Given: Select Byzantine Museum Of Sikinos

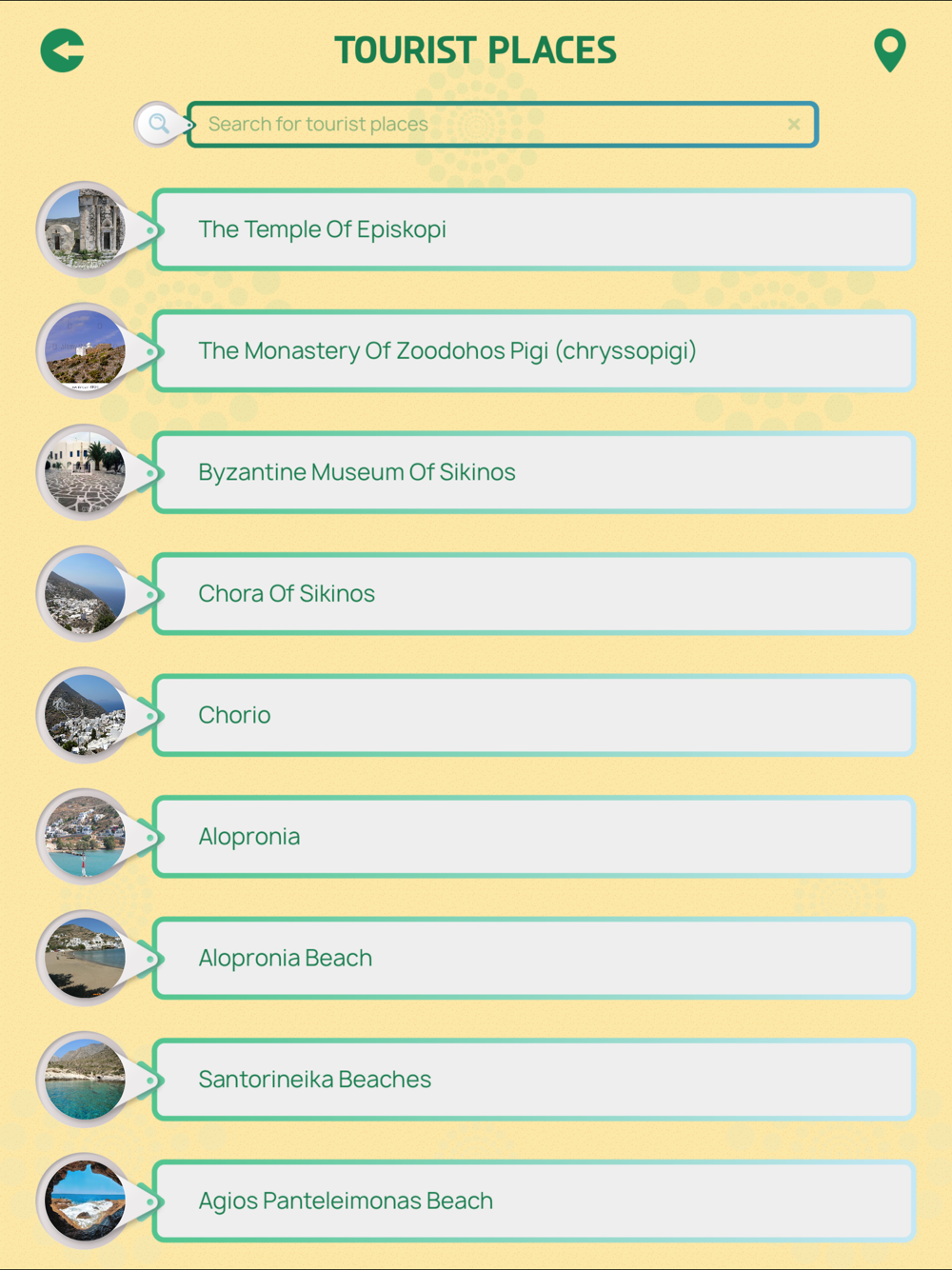Looking at the screenshot, I should (533, 472).
